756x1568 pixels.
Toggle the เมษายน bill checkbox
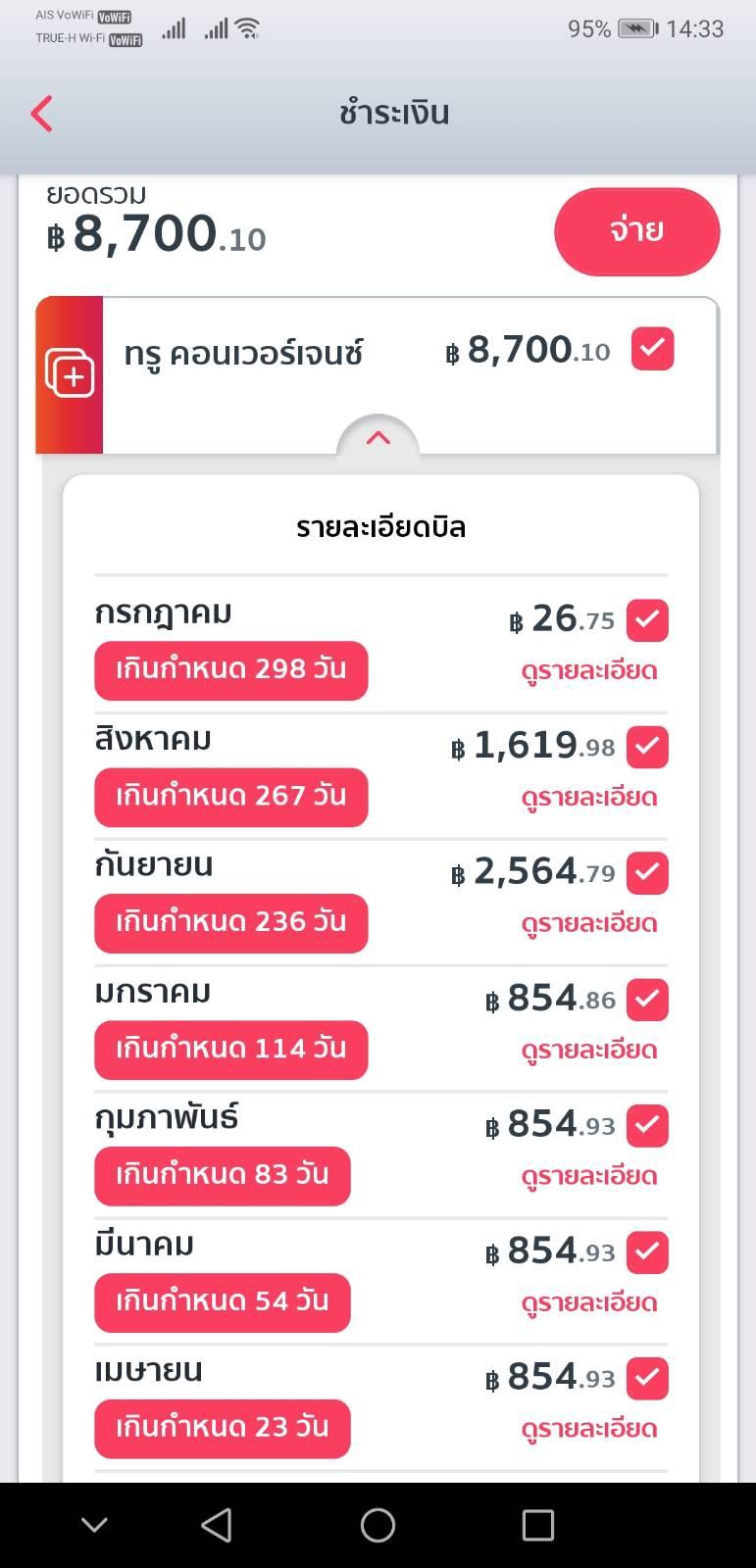click(647, 1378)
